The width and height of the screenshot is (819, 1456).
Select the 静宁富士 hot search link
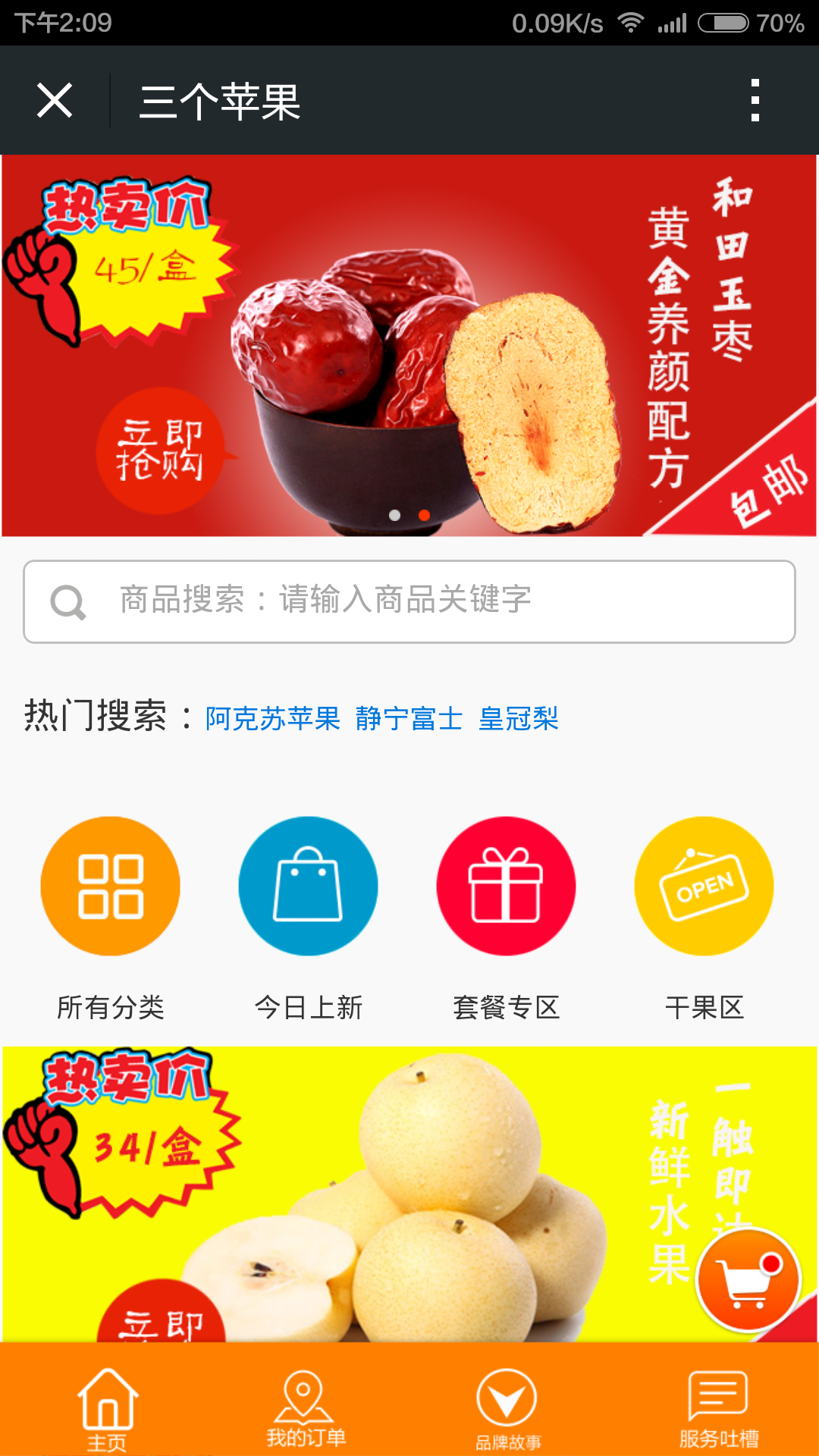[409, 718]
